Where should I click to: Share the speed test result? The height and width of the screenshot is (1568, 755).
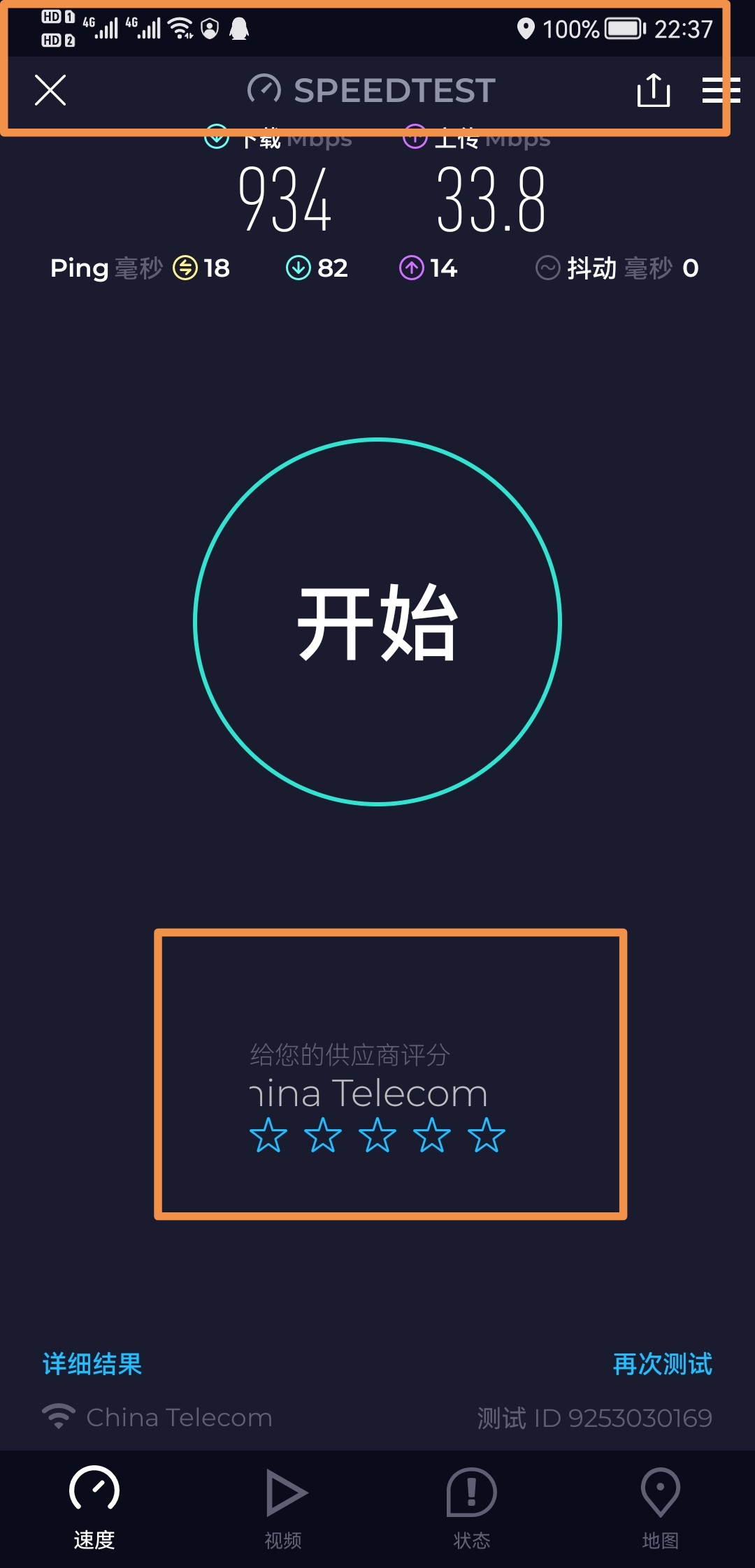(653, 90)
